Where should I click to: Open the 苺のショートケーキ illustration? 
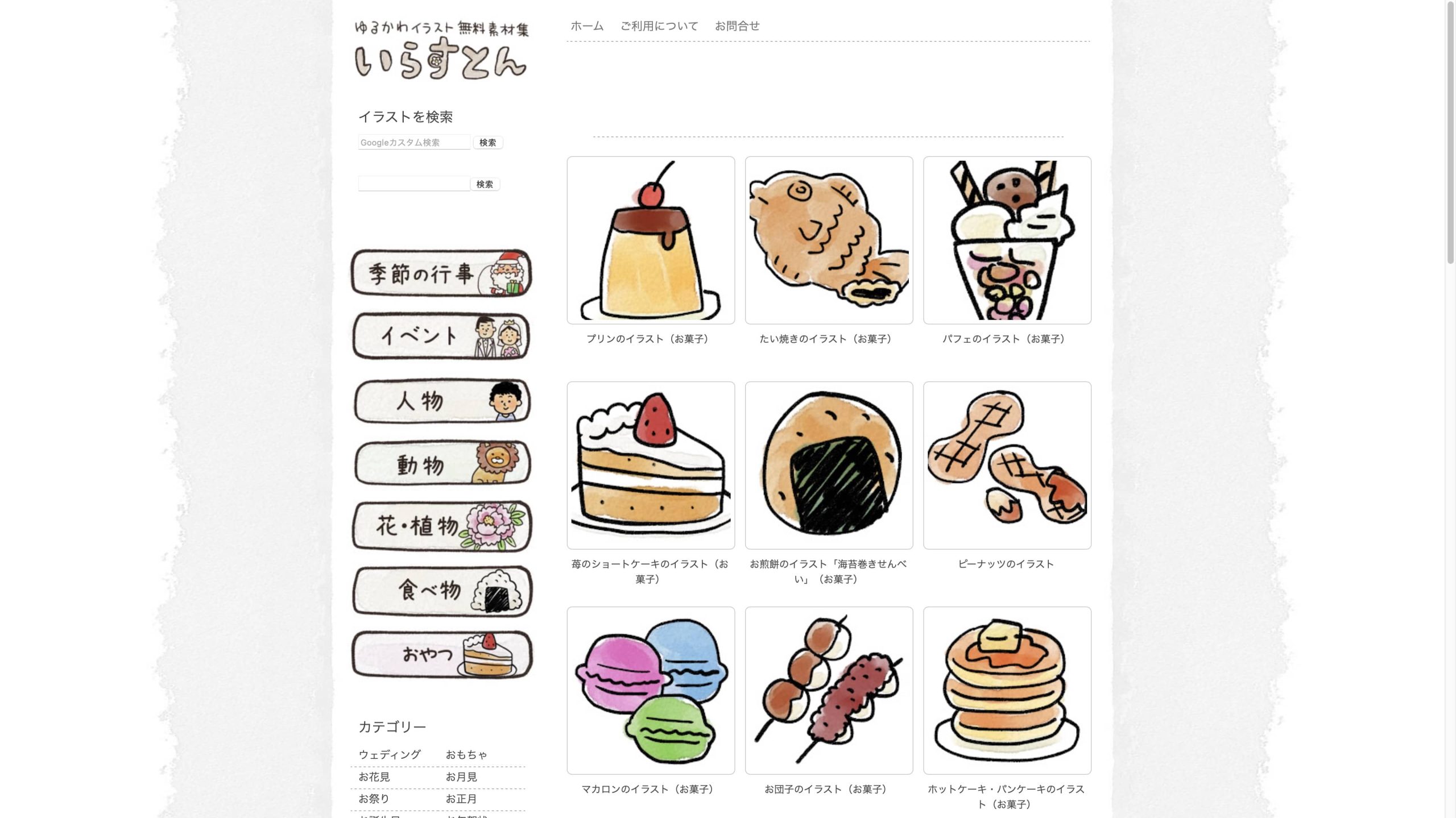coord(650,465)
